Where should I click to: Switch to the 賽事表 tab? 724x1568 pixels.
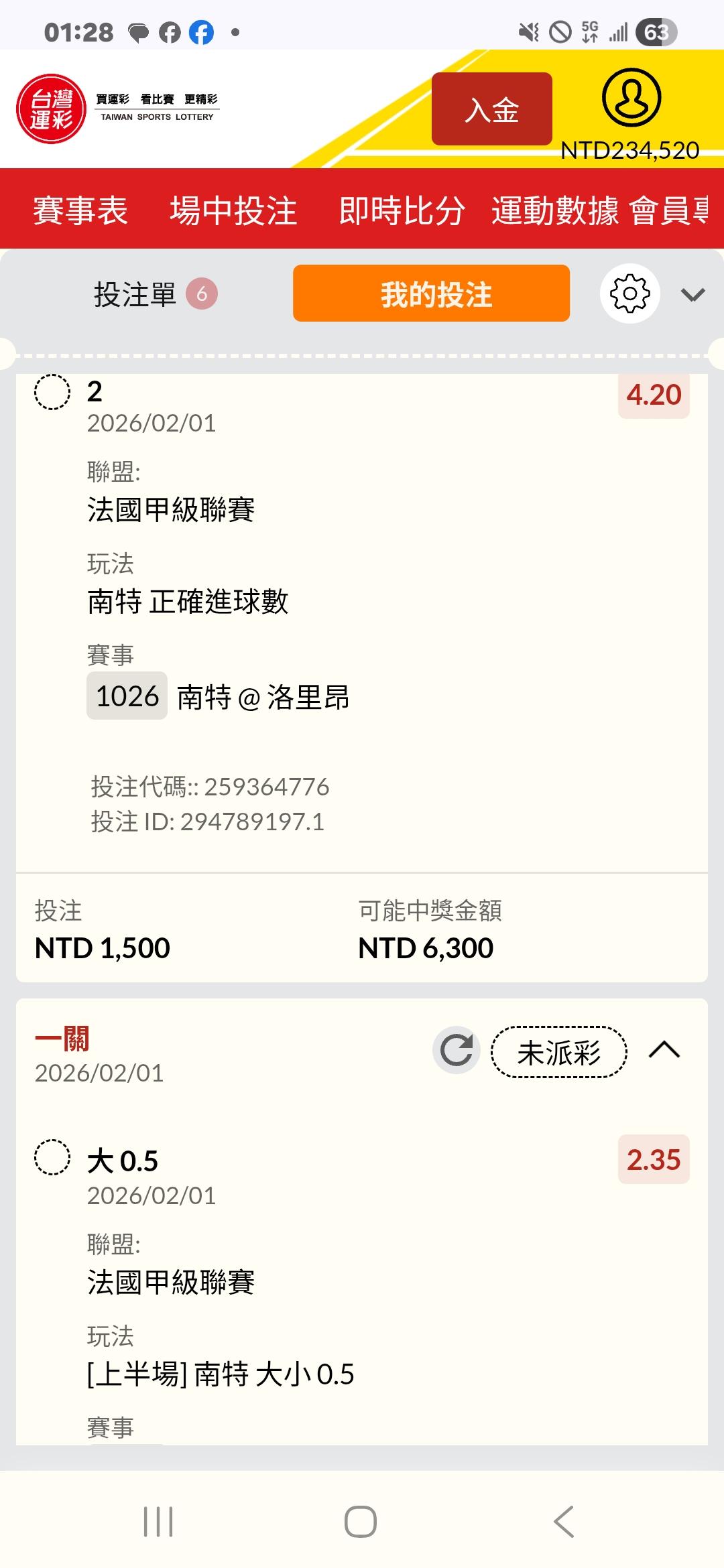click(80, 210)
